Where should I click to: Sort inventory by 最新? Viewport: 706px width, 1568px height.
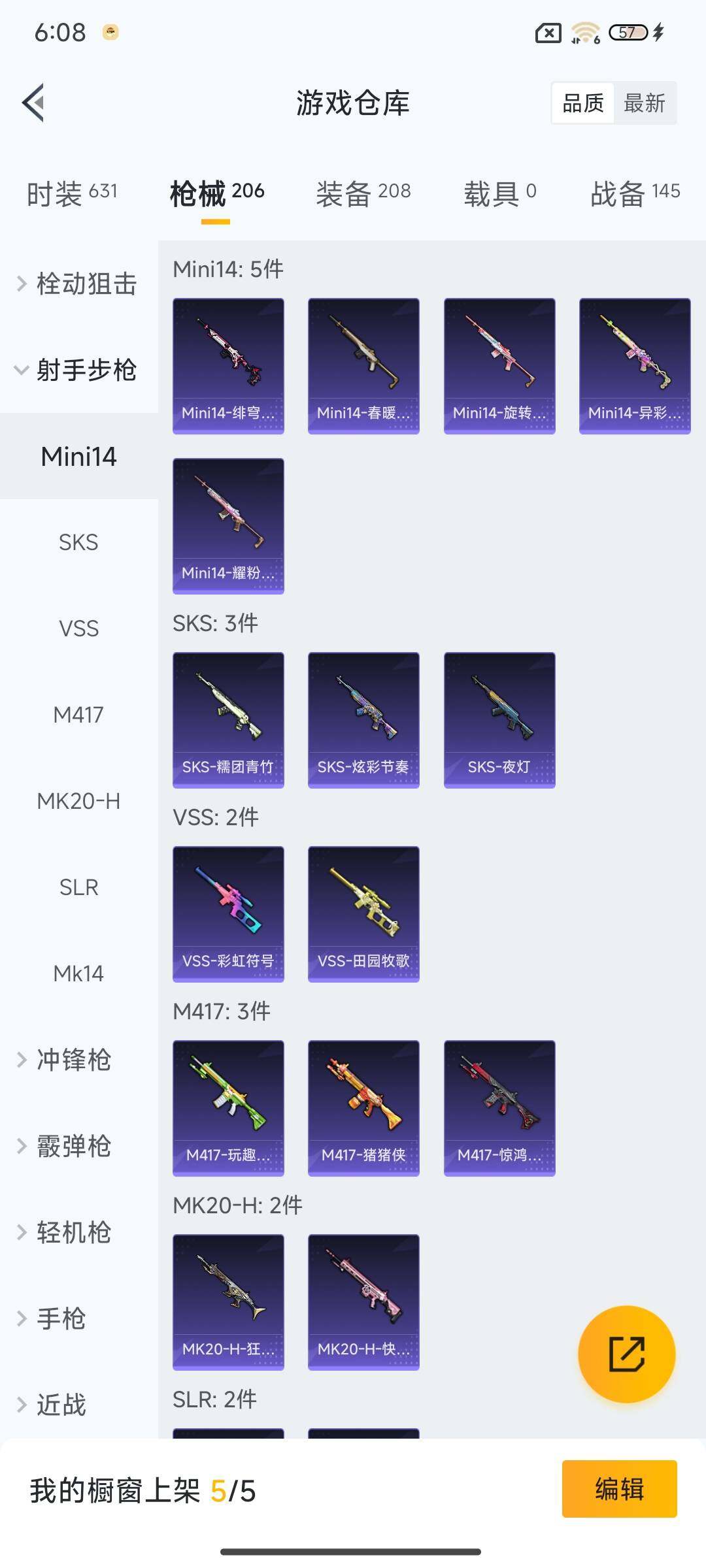pyautogui.click(x=644, y=103)
